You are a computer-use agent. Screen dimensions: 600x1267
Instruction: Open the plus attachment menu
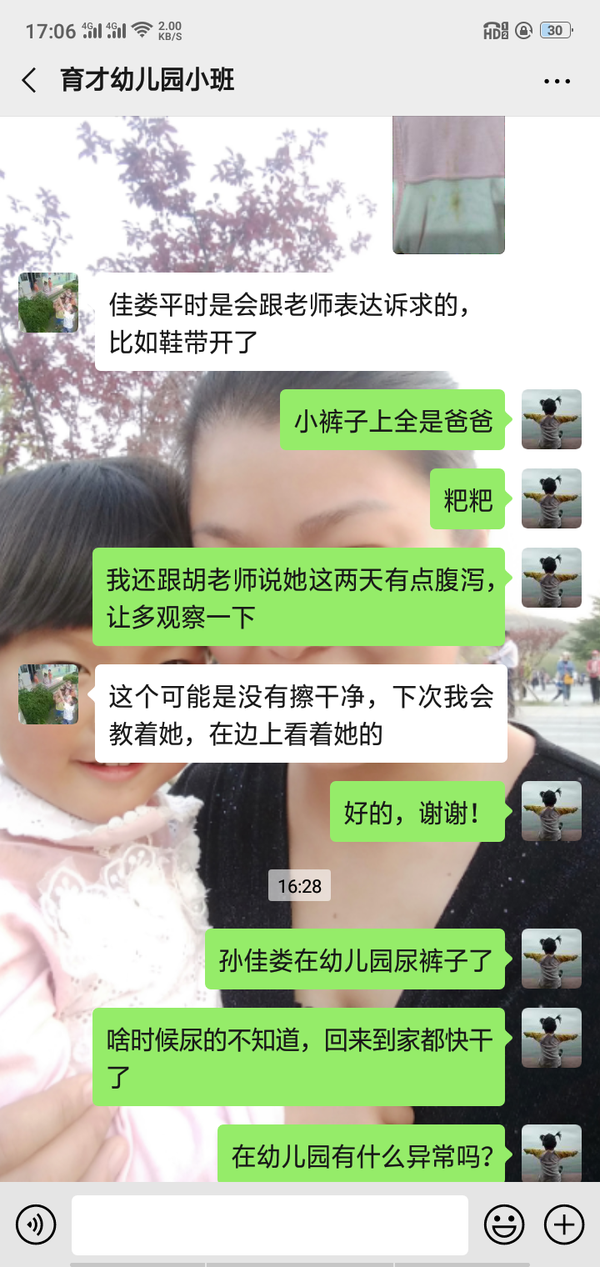(x=563, y=1223)
